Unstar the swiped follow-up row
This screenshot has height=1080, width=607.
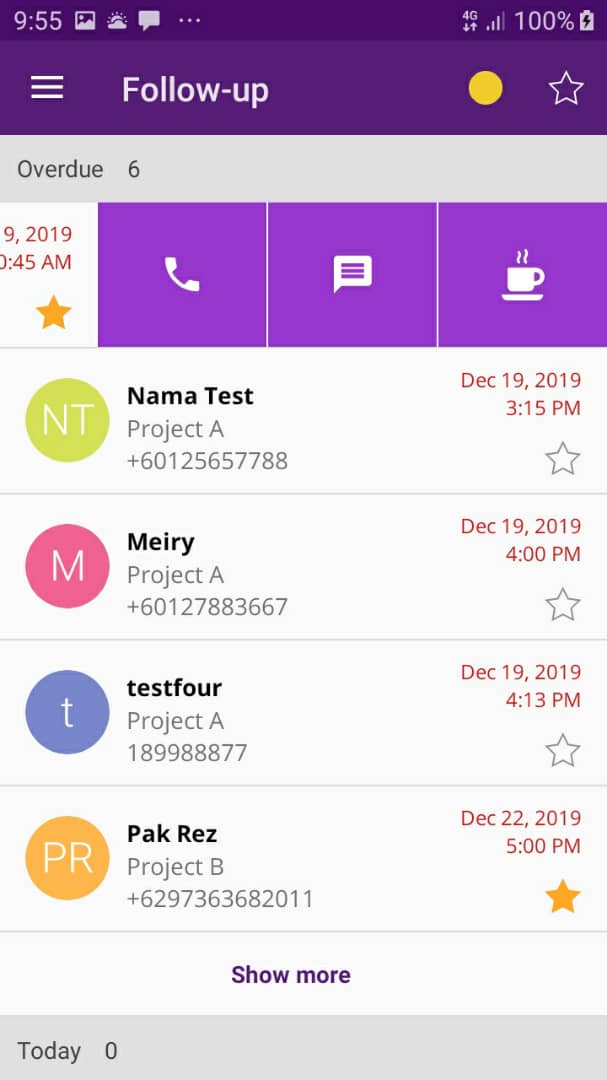53,313
